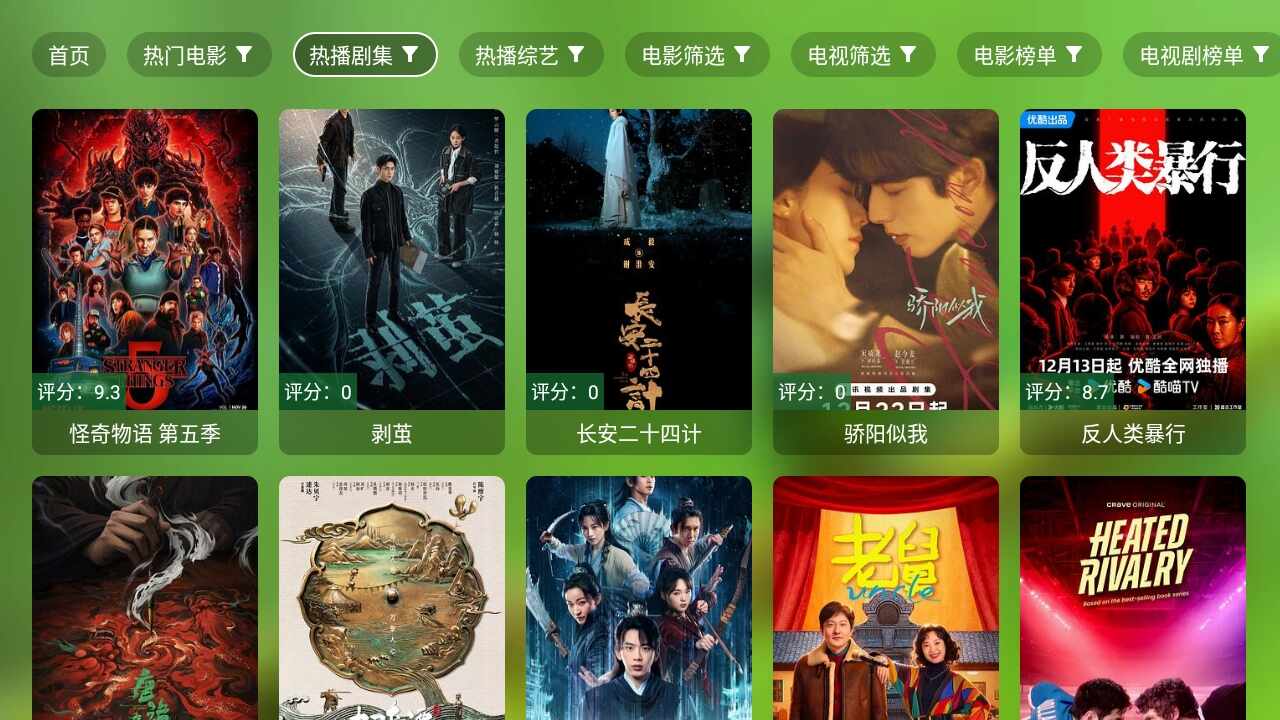Switch to the 首页 tab
The width and height of the screenshot is (1280, 720).
pyautogui.click(x=69, y=55)
